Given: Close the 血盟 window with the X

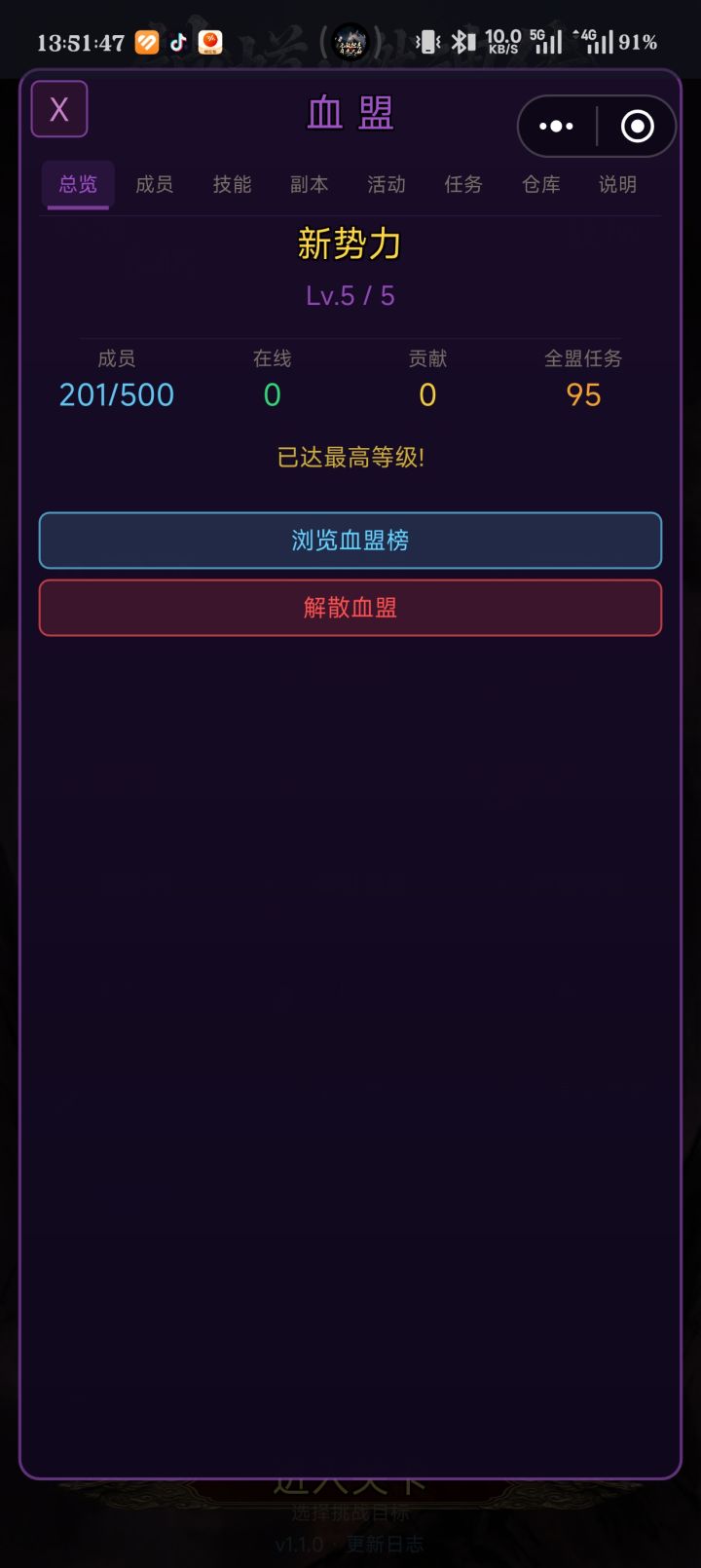Looking at the screenshot, I should [x=59, y=109].
